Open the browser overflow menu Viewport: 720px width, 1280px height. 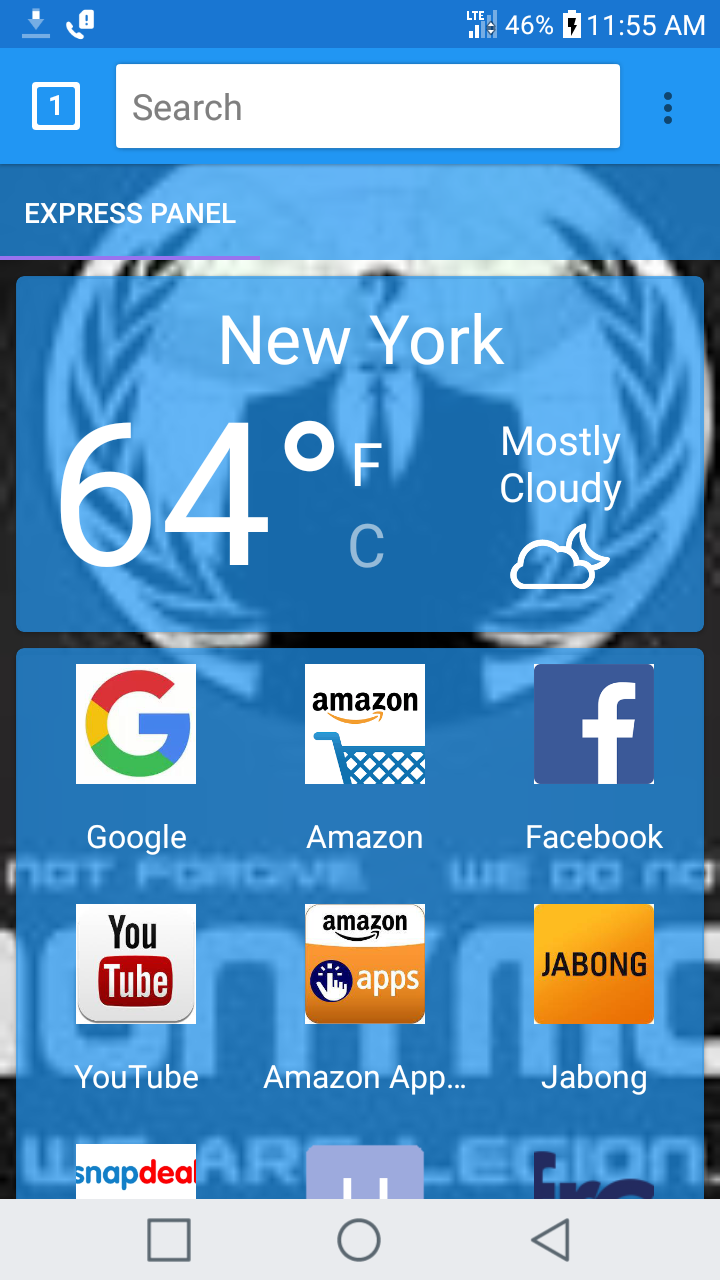pyautogui.click(x=667, y=106)
